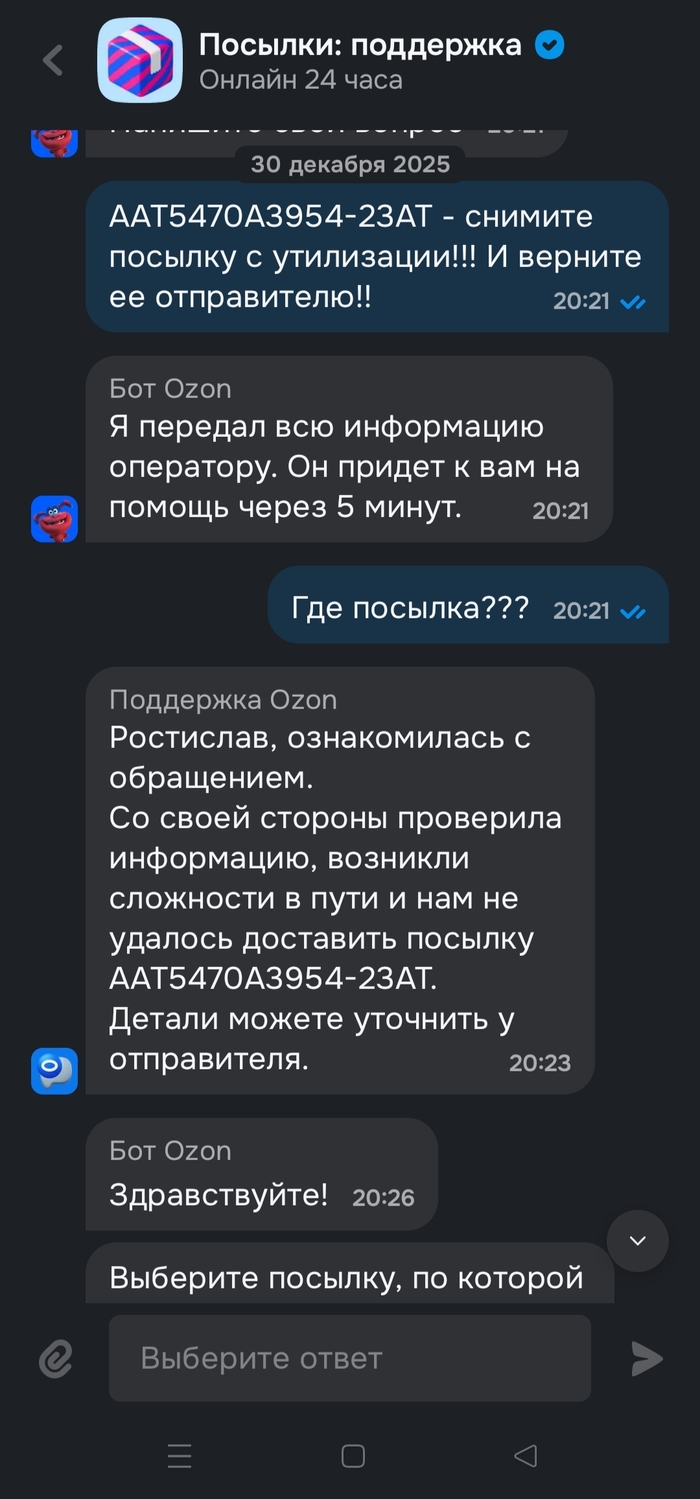The height and width of the screenshot is (1499, 700).
Task: Go back from the support chat
Action: tap(53, 61)
